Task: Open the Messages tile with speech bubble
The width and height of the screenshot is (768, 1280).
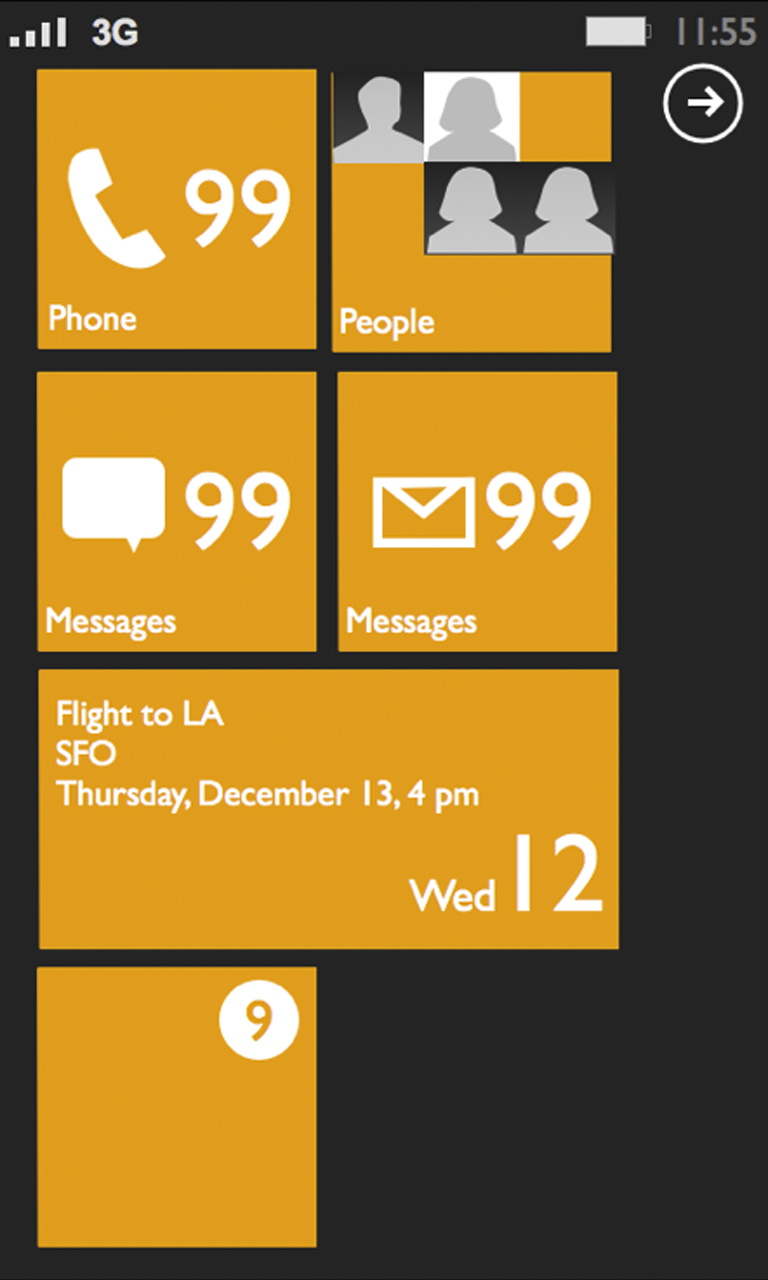Action: [177, 511]
